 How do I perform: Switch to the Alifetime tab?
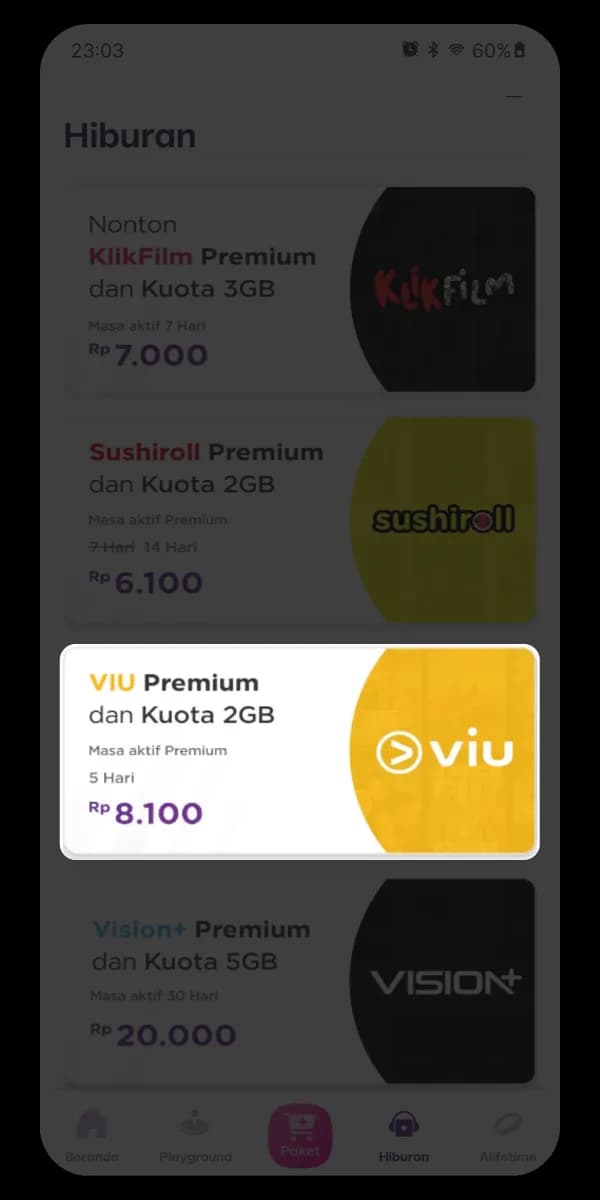pos(507,1135)
